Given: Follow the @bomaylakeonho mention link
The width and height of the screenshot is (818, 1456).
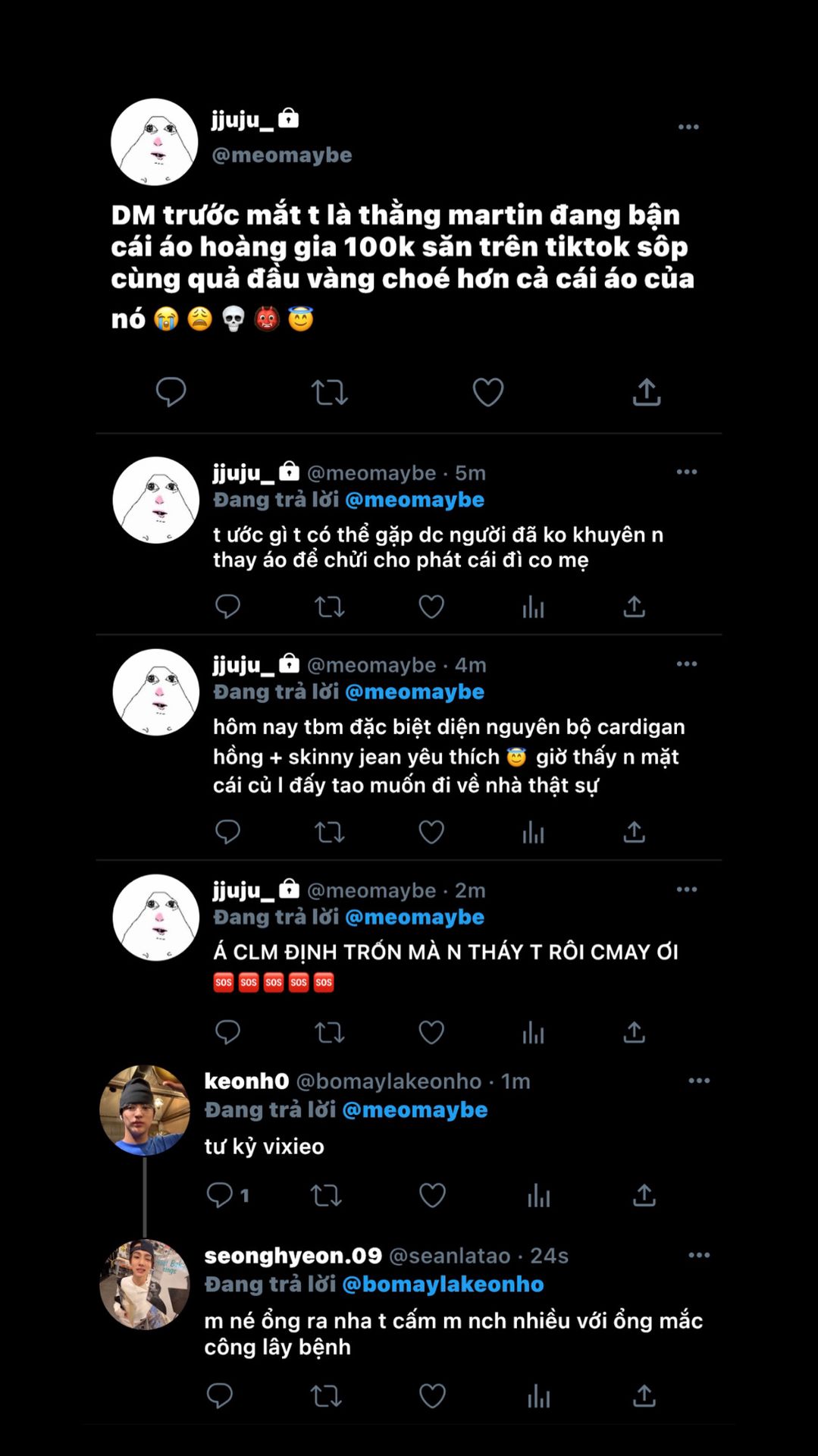Looking at the screenshot, I should 443,1284.
